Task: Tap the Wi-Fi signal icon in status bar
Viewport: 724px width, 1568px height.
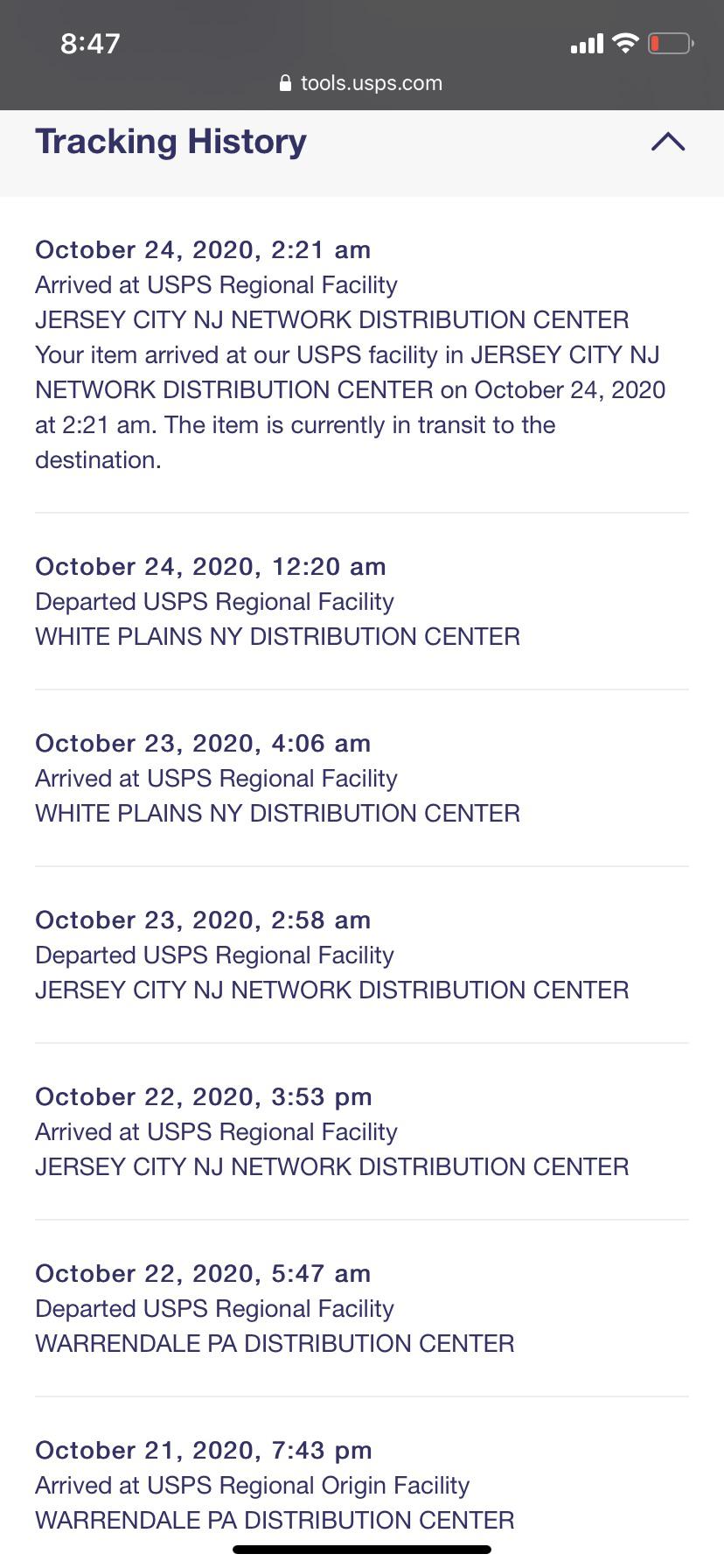Action: point(623,42)
